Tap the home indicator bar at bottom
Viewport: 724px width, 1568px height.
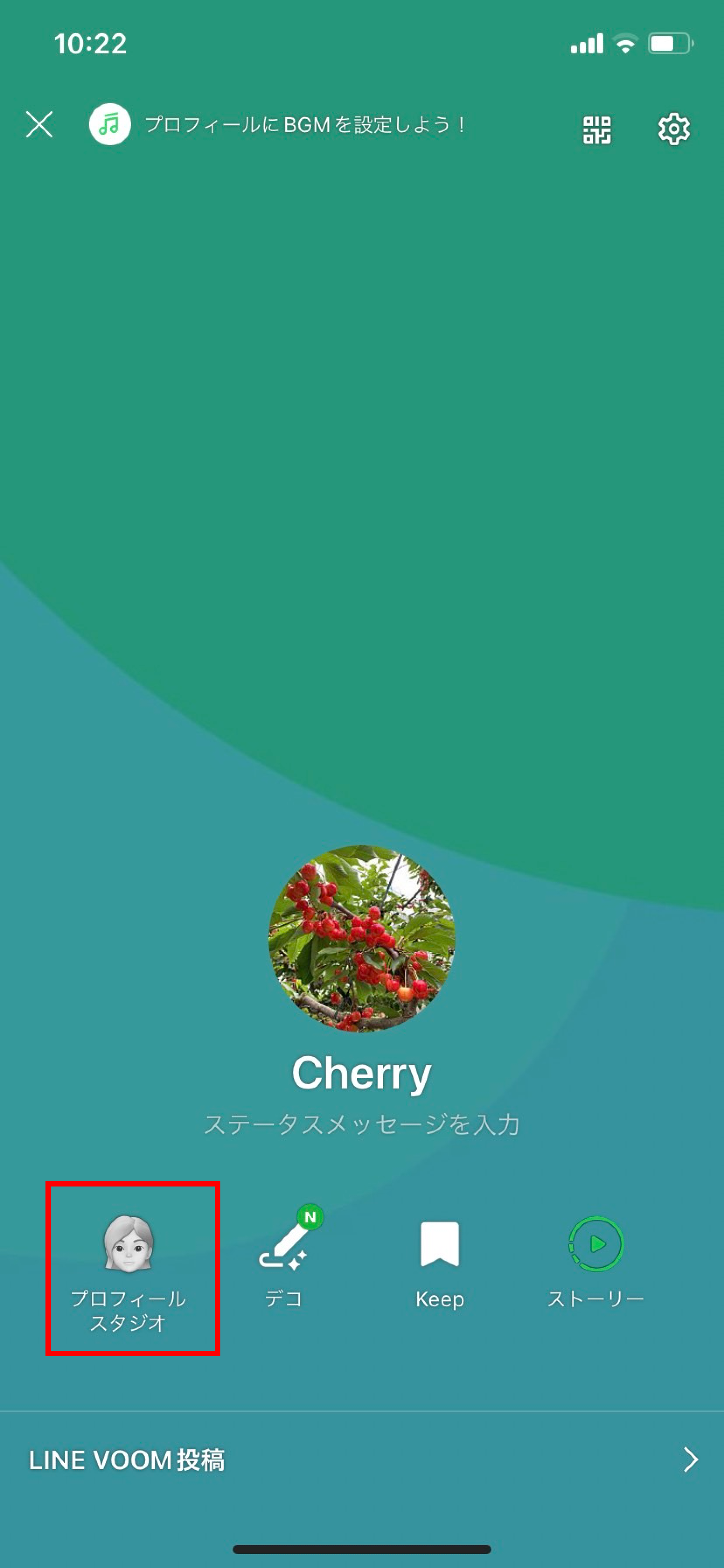point(362,1549)
